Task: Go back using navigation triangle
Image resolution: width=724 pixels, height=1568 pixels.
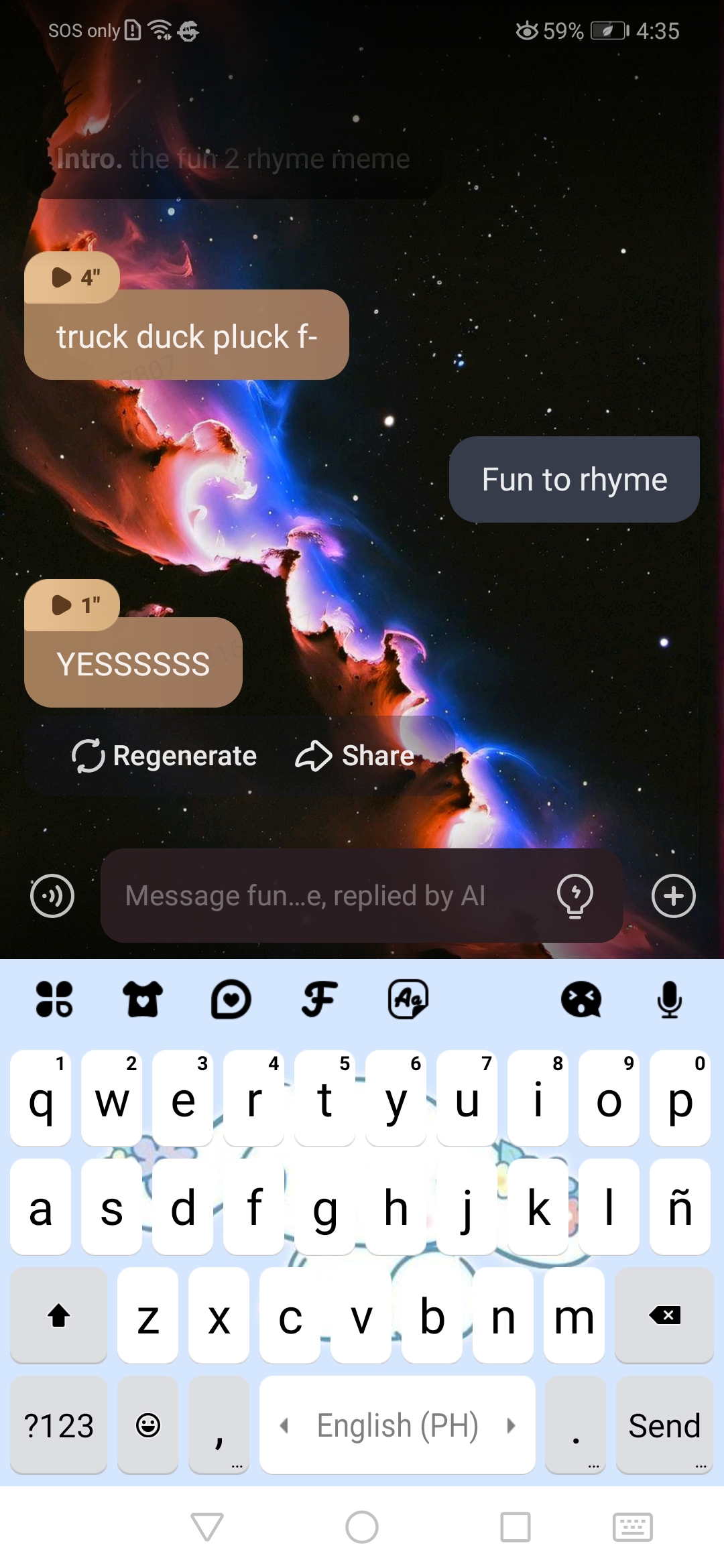Action: tap(206, 1527)
